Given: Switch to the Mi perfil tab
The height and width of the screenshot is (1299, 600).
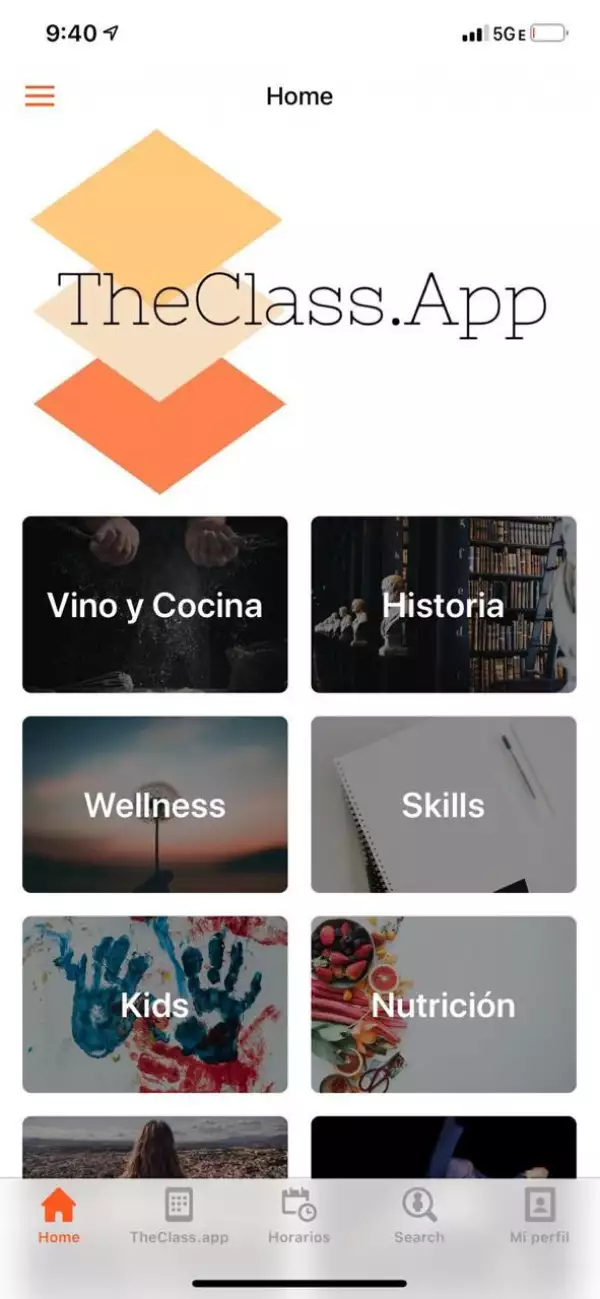Looking at the screenshot, I should click(x=539, y=1215).
